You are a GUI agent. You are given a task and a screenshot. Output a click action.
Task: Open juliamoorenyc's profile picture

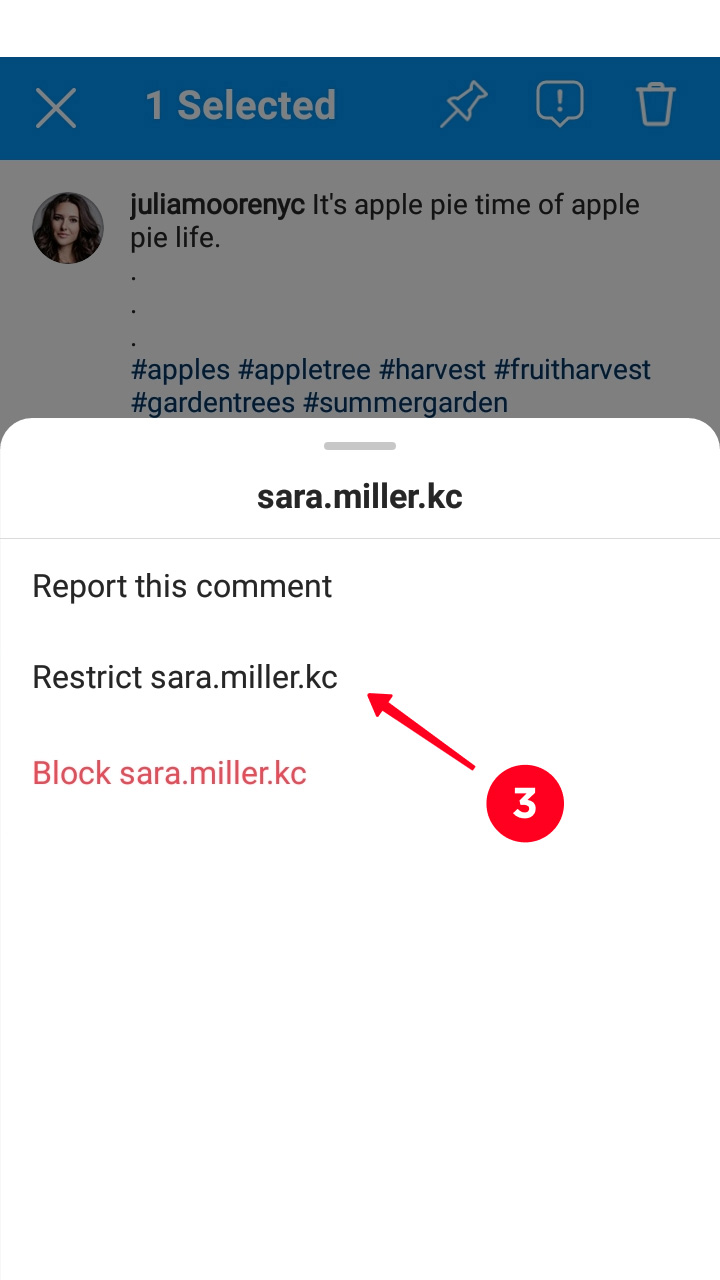point(68,228)
